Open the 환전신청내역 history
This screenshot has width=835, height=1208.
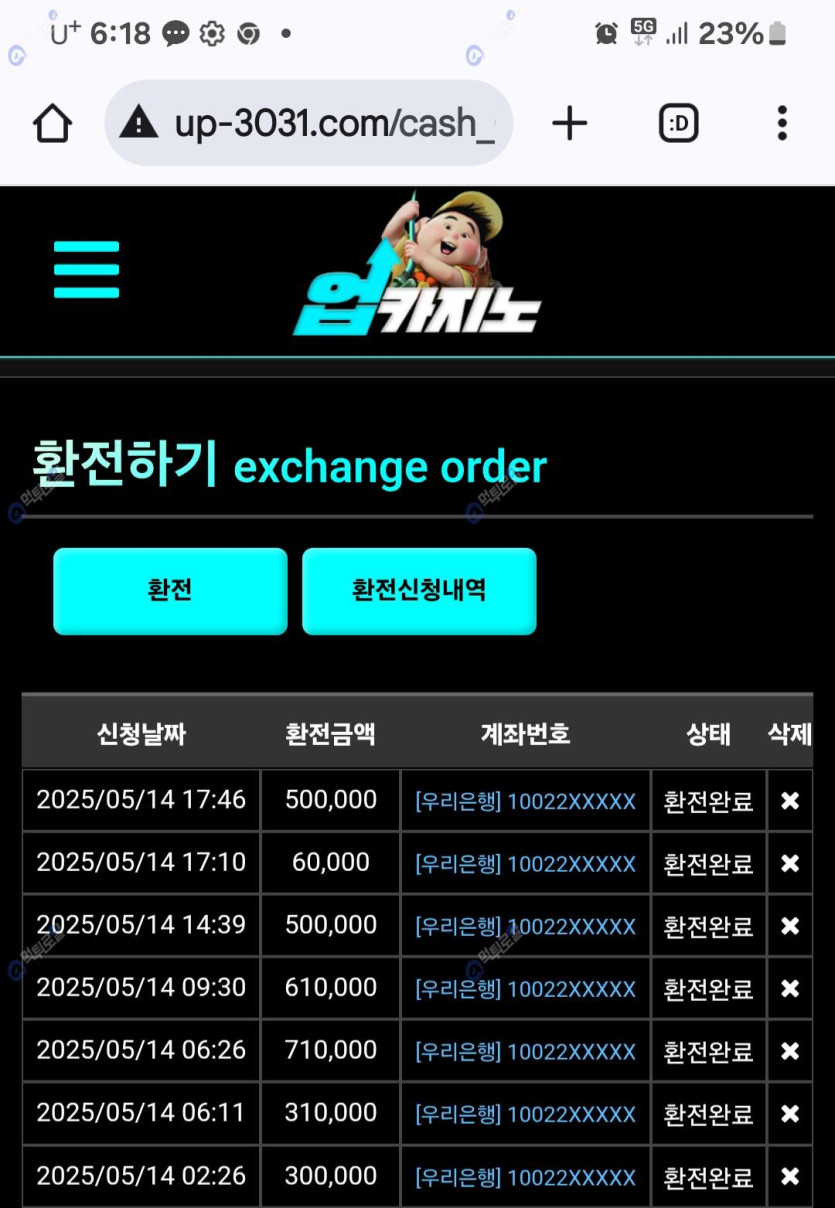[419, 590]
